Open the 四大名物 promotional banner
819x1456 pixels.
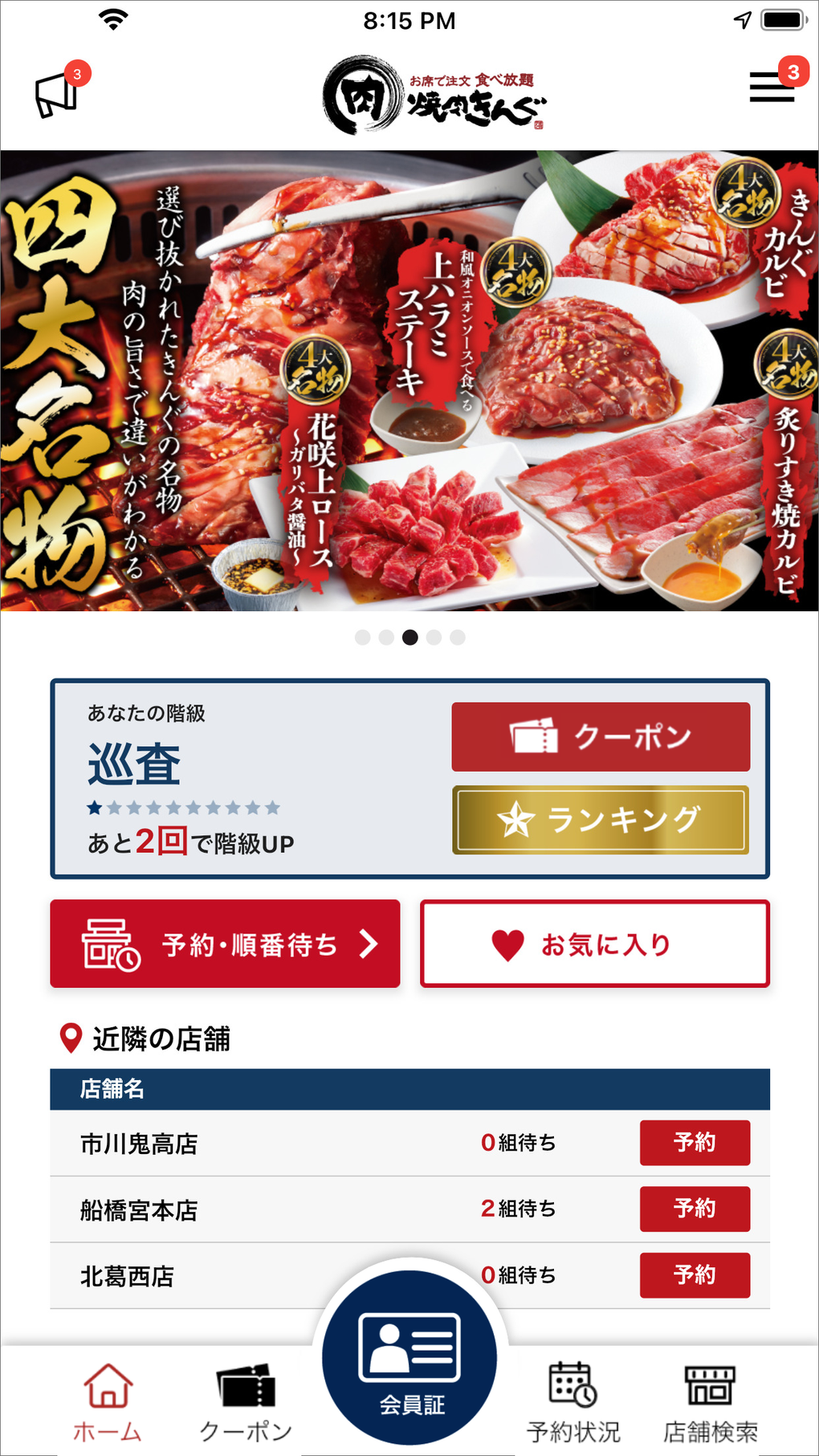[x=409, y=381]
